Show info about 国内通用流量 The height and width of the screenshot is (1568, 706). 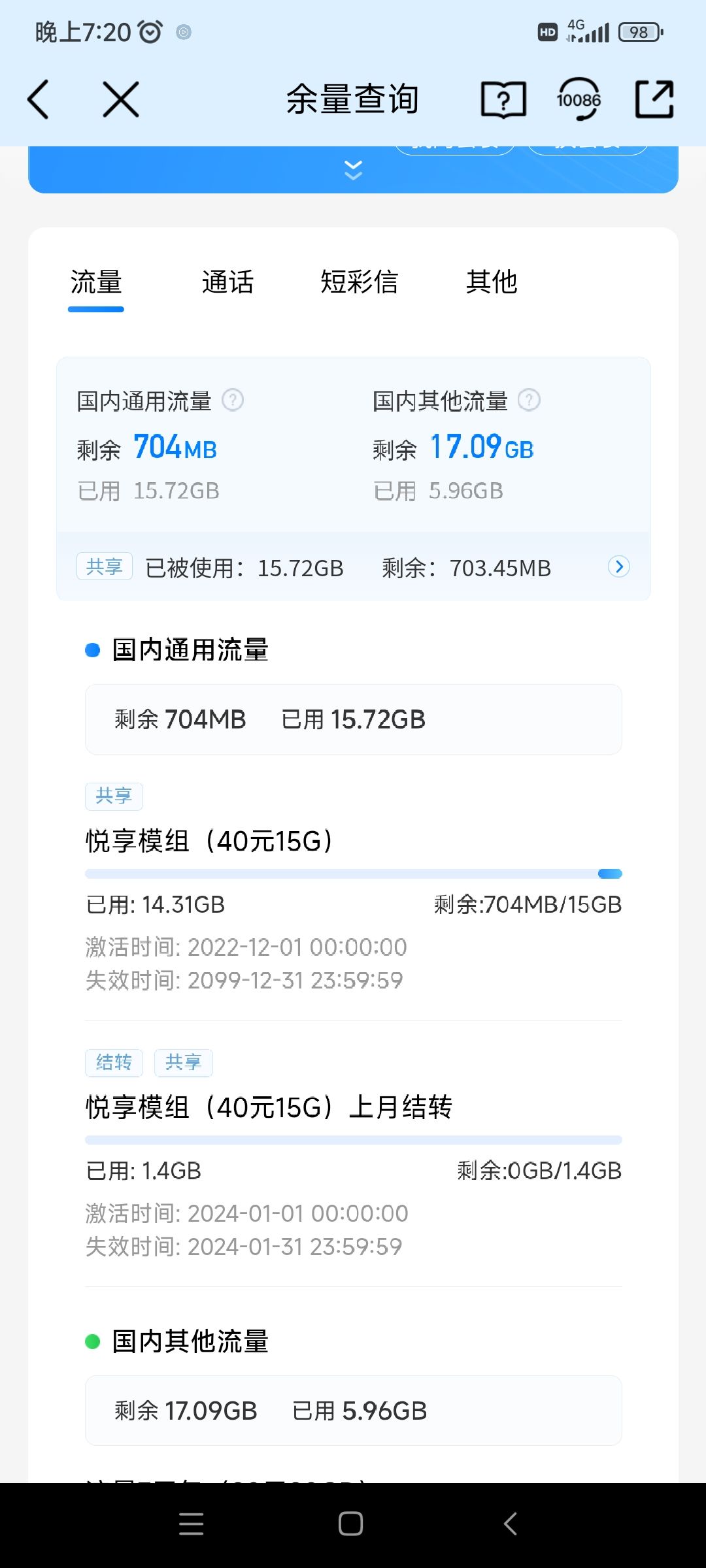tap(233, 400)
